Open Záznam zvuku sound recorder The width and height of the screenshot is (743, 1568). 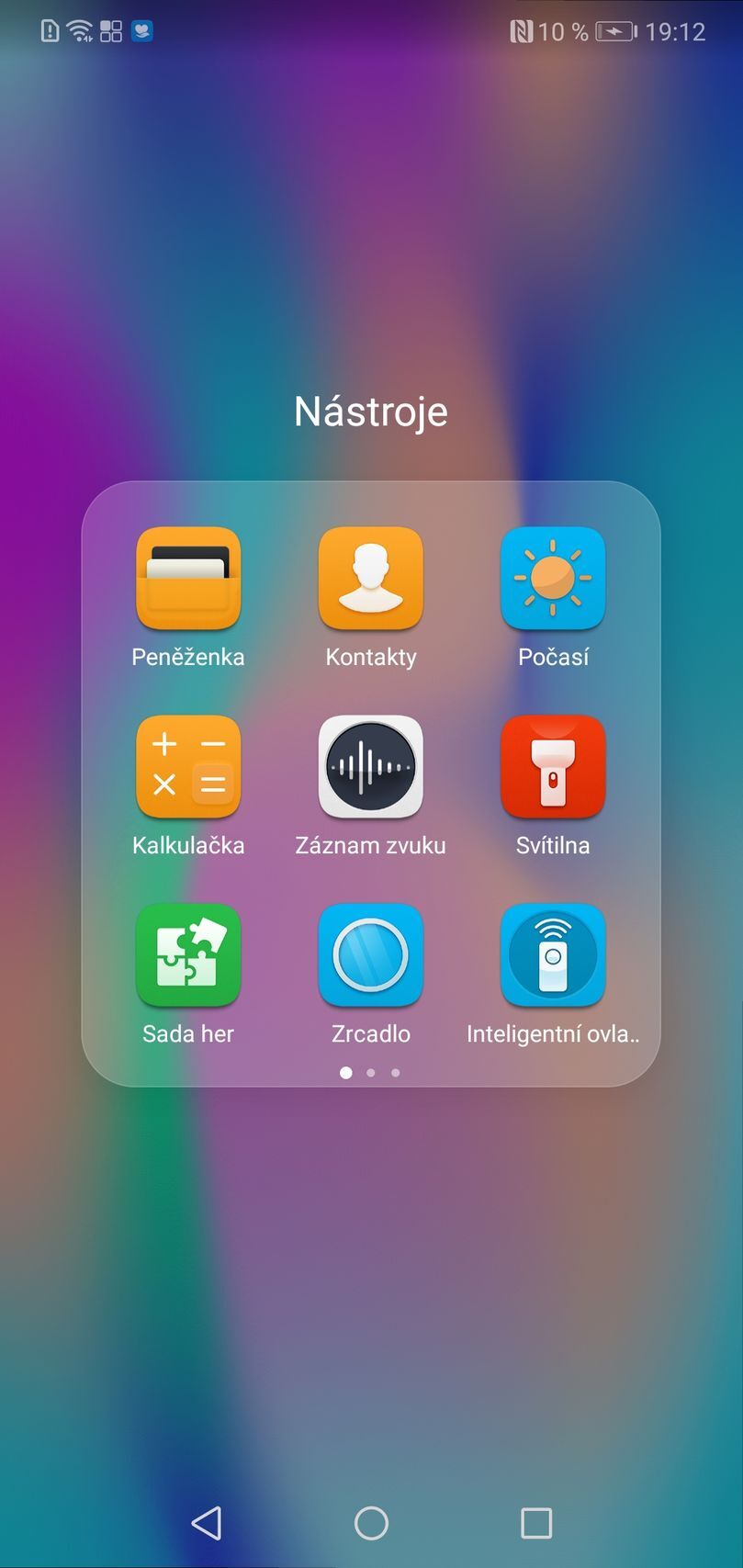(370, 767)
